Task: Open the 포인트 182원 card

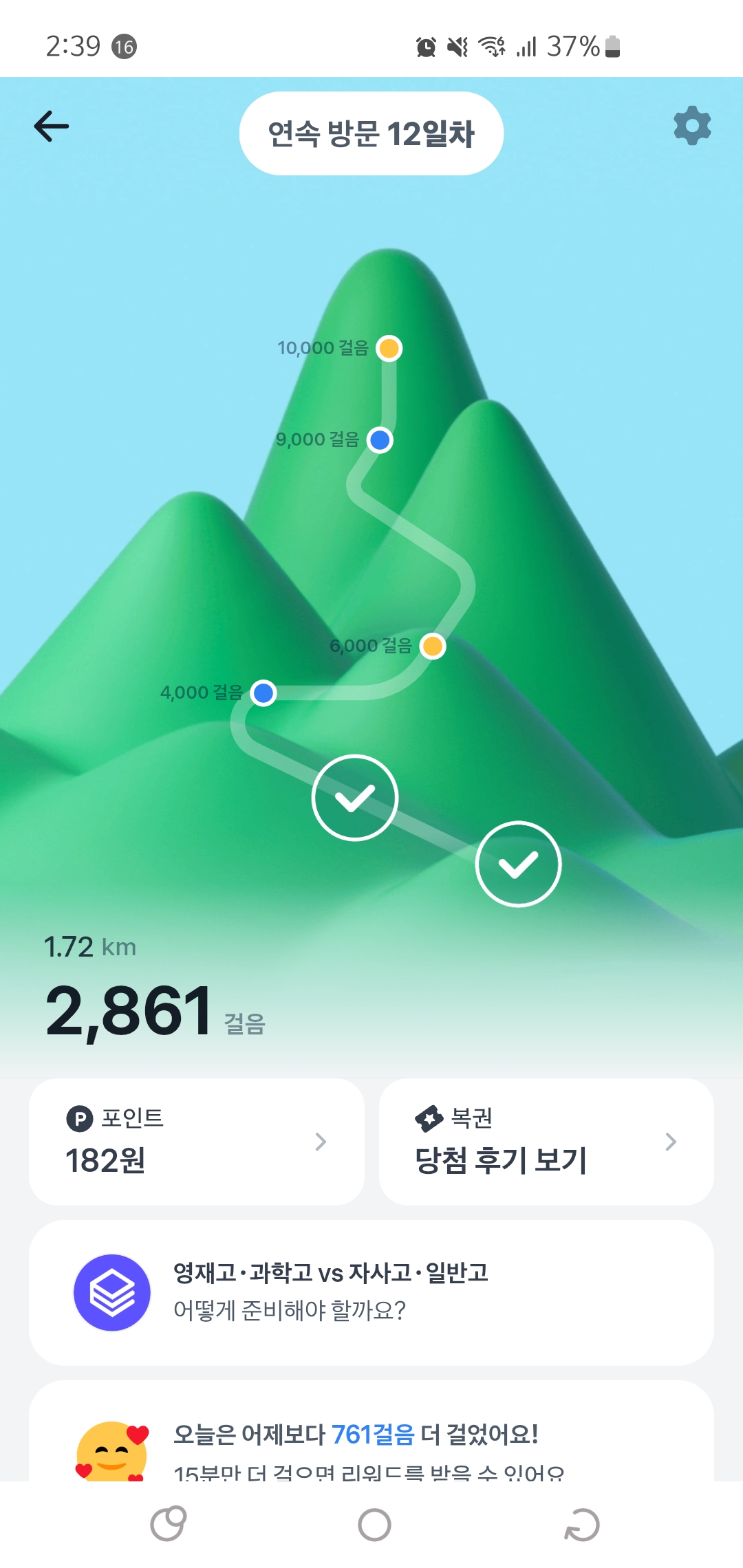Action: 196,1142
